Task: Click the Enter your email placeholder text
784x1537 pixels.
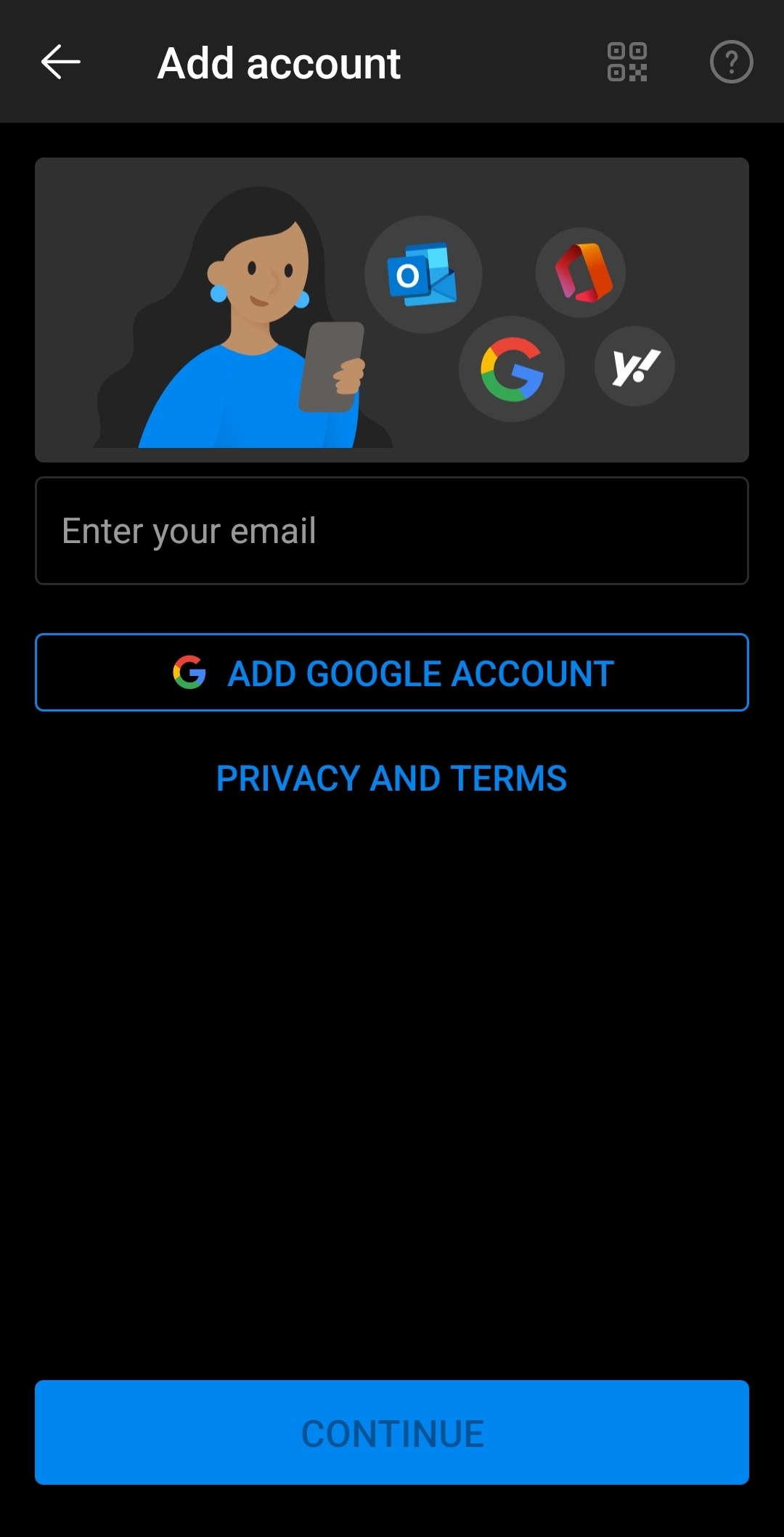Action: tap(189, 530)
